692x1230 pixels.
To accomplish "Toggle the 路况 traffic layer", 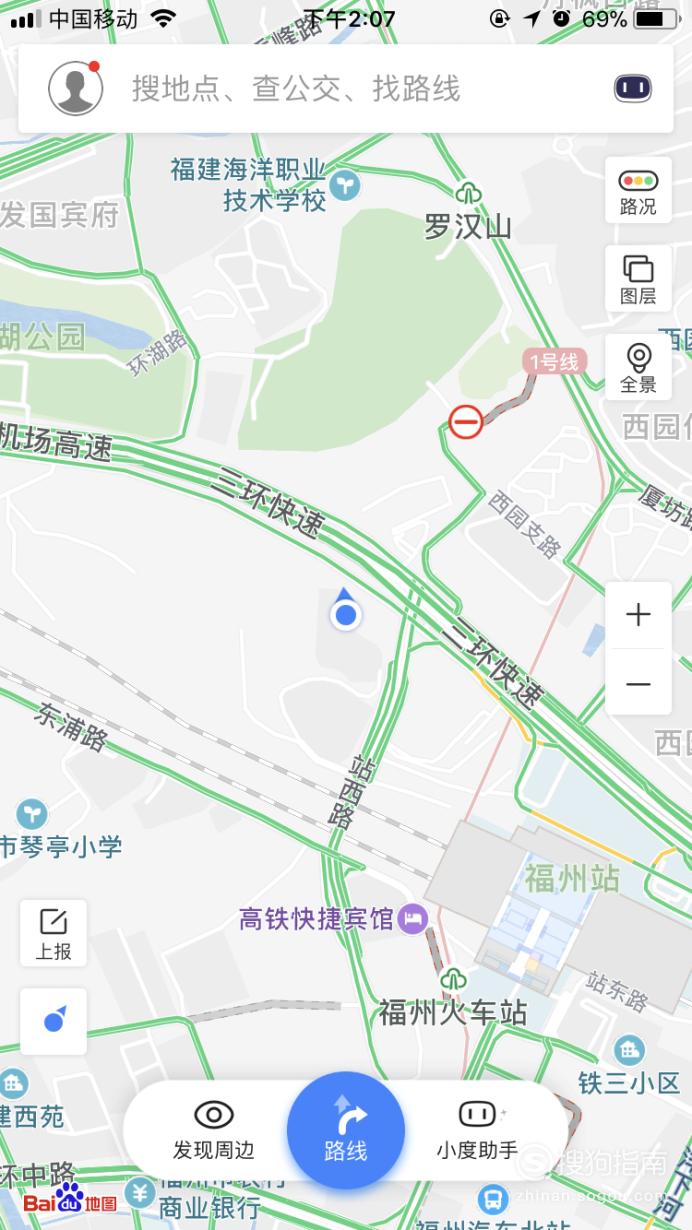I will click(638, 190).
